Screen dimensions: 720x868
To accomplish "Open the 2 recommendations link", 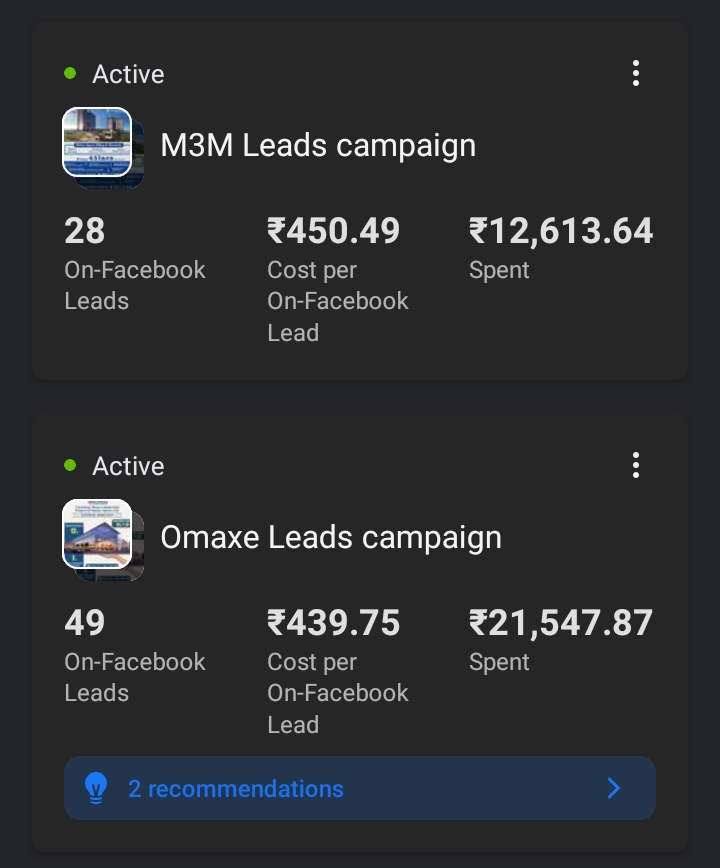I will pyautogui.click(x=236, y=788).
